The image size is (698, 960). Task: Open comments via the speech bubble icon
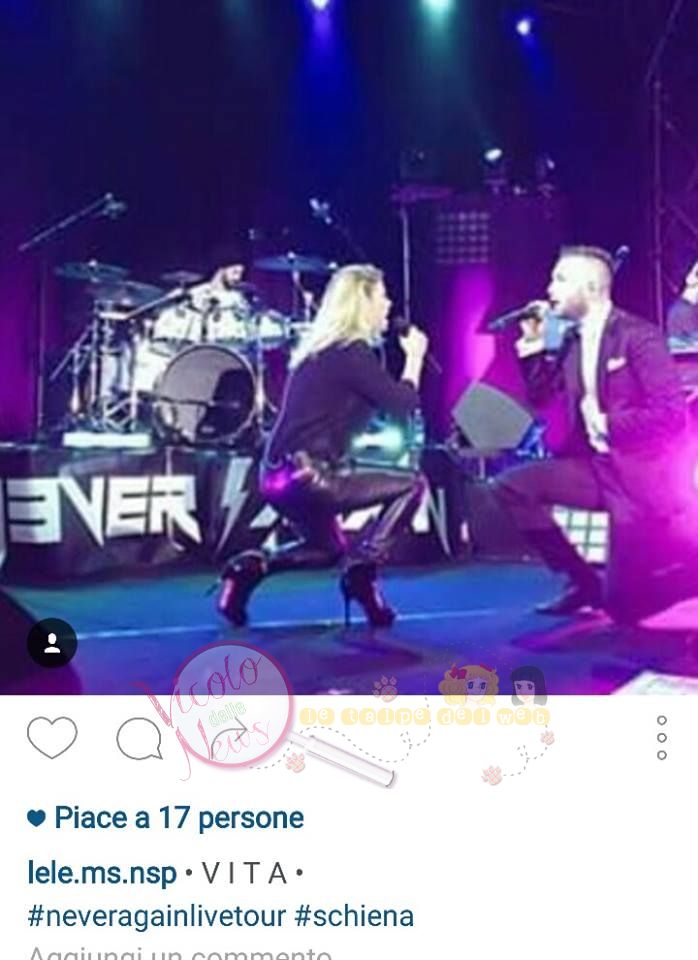[139, 740]
